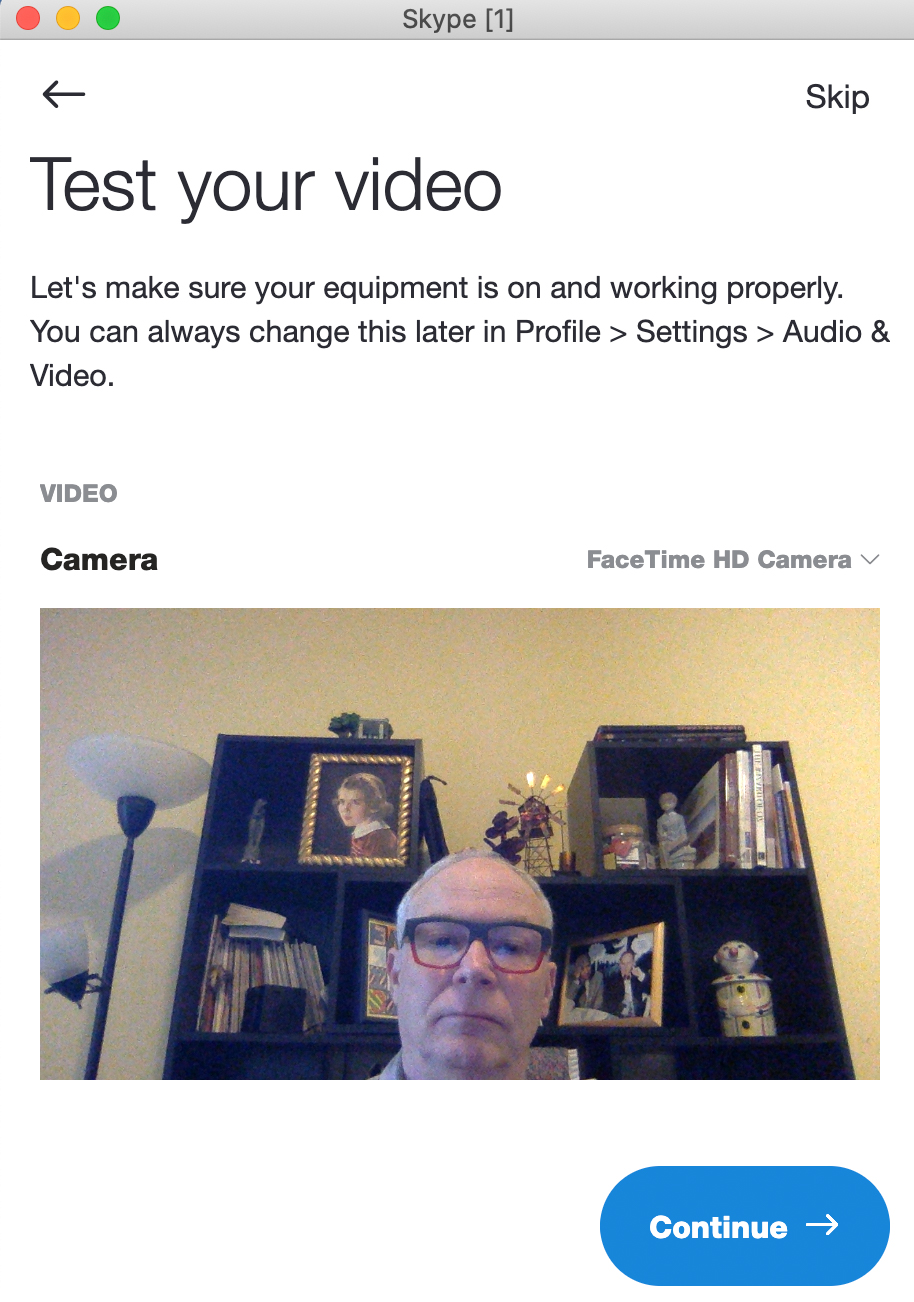Screen dimensions: 914x1302
Task: Minimize the Skype window
Action: click(x=68, y=18)
